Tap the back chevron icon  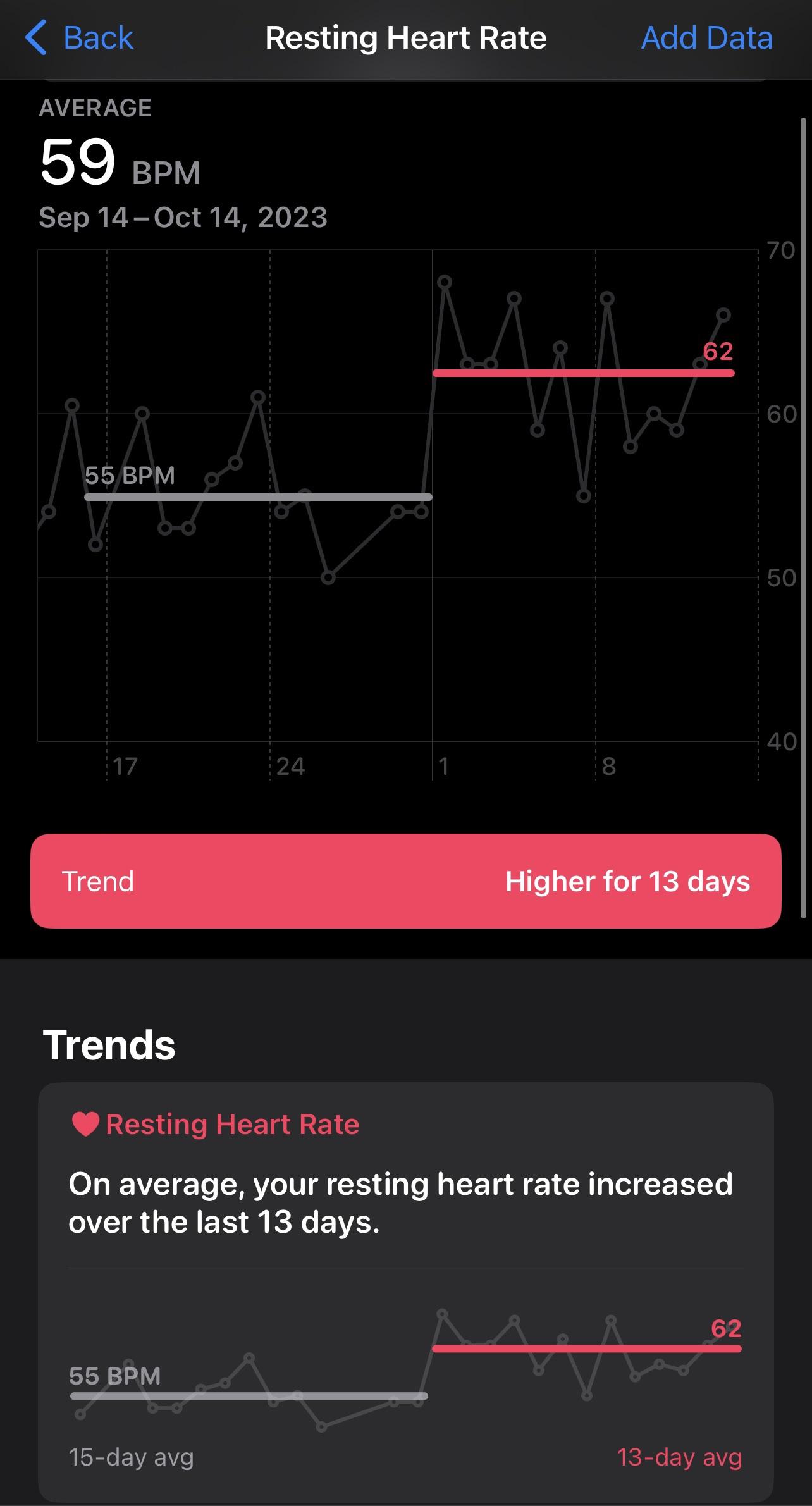click(37, 38)
